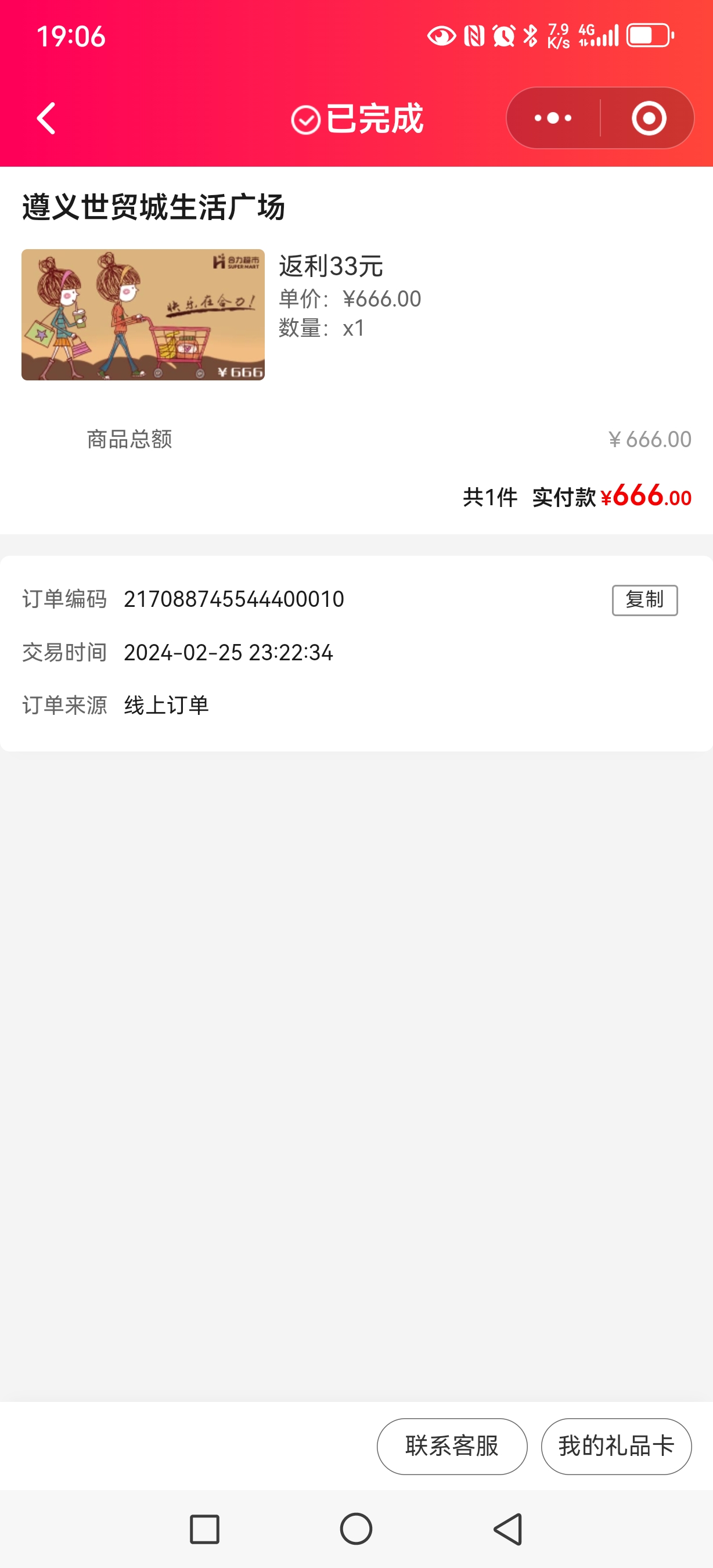
Task: Open the mini program three-dot menu
Action: tap(552, 118)
